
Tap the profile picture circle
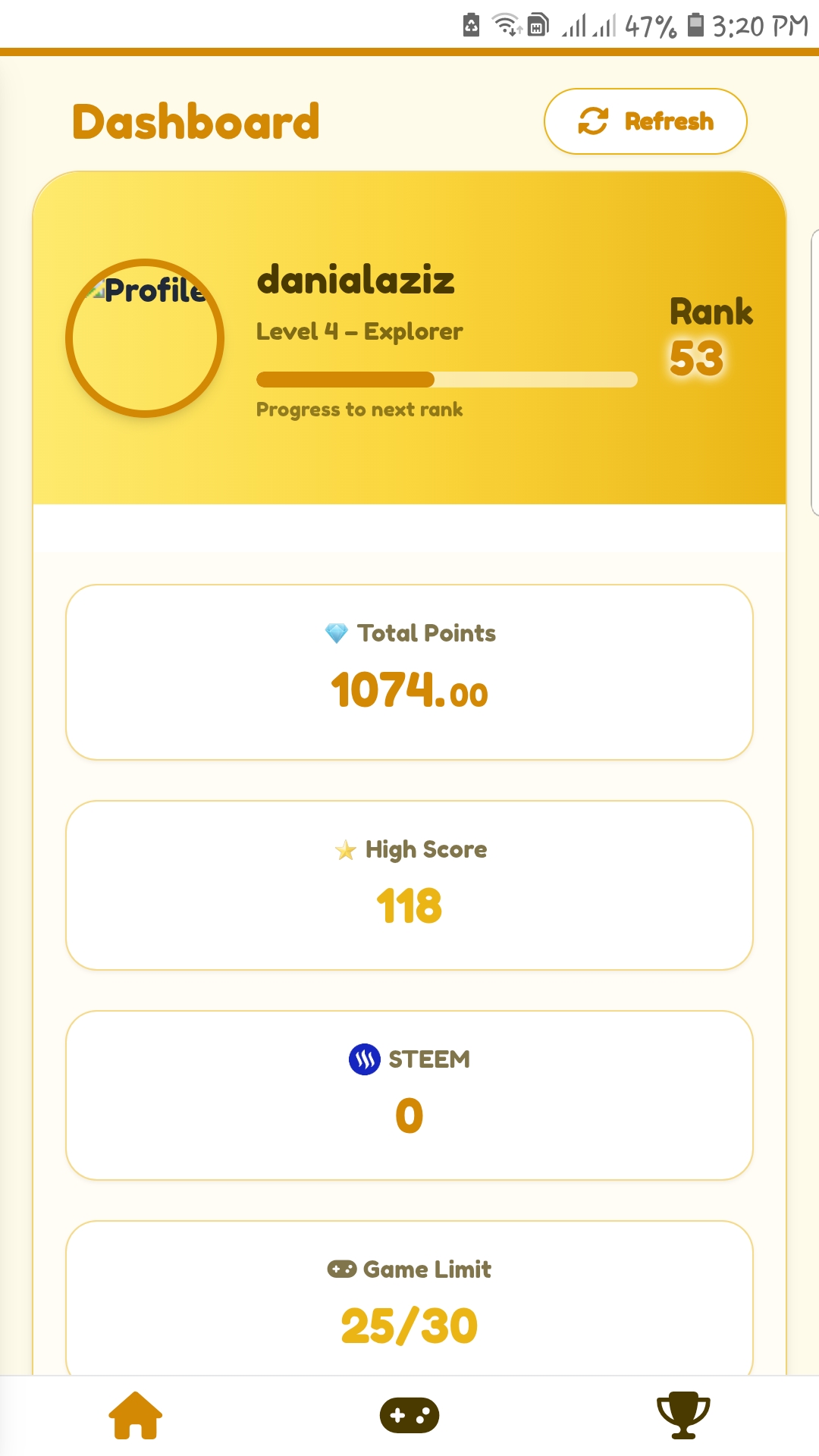tap(145, 338)
